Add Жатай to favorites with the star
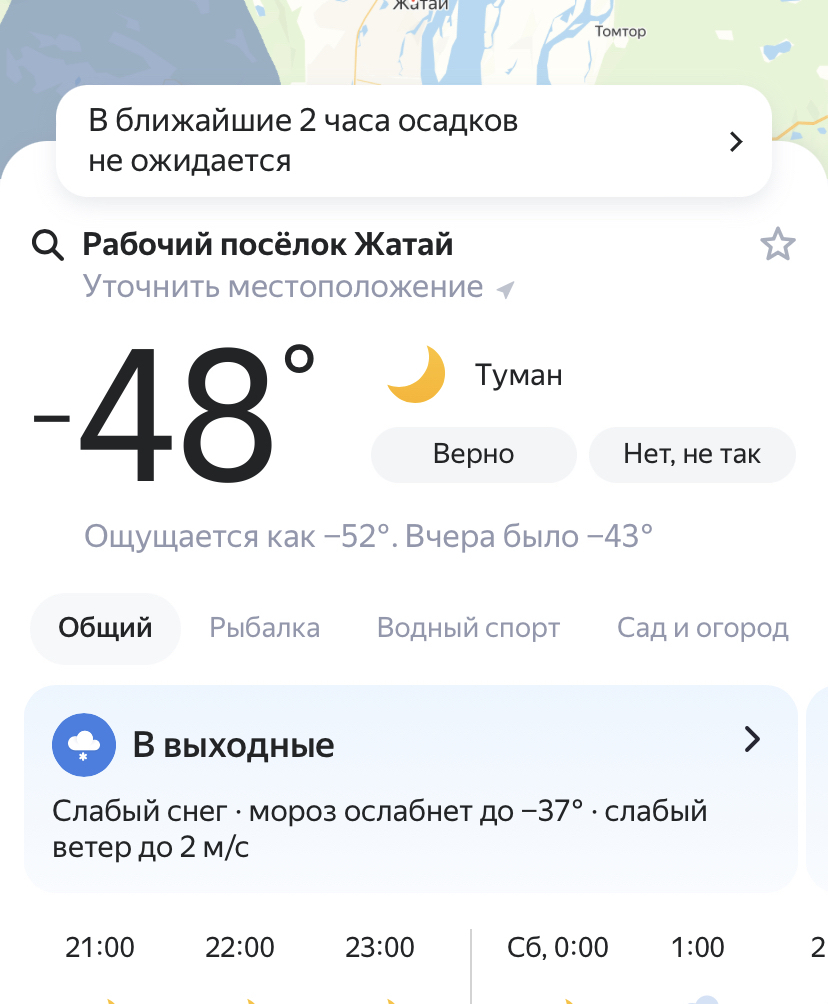This screenshot has width=828, height=1004. [777, 245]
